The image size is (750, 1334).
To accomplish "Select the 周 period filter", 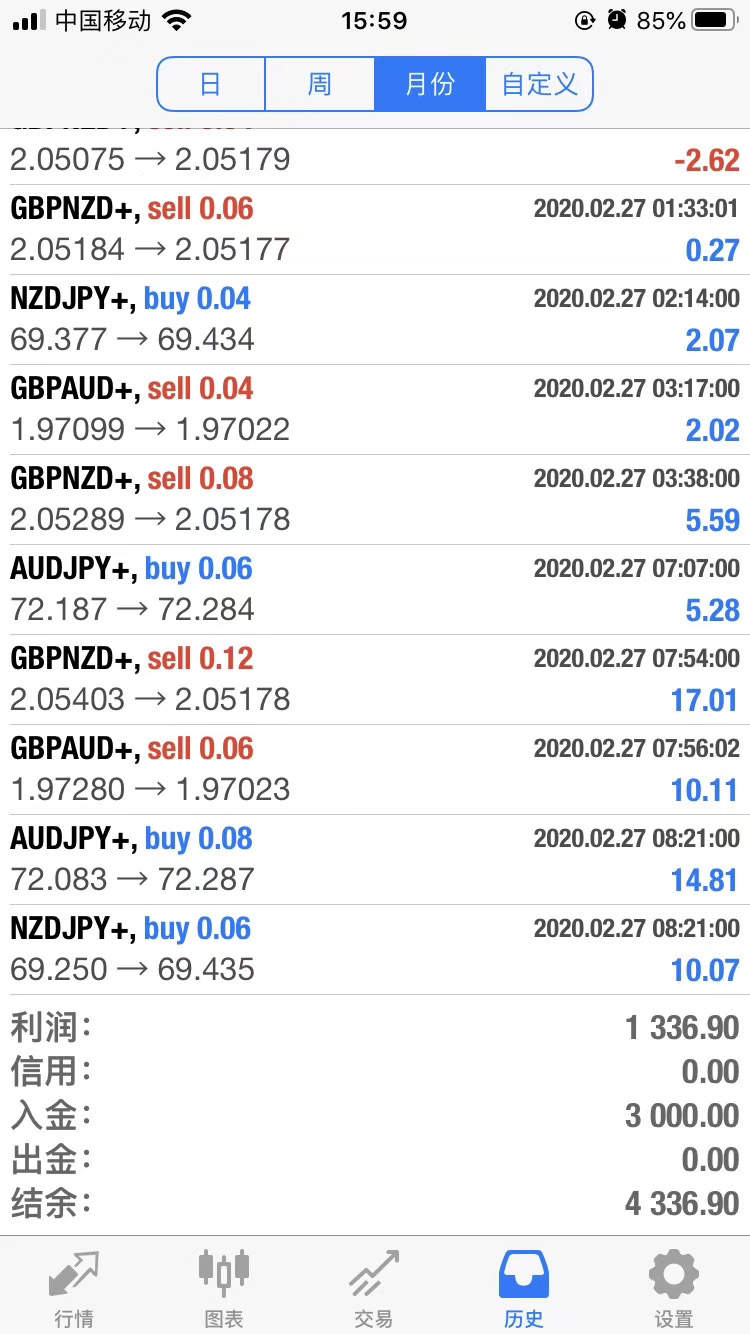I will click(320, 84).
